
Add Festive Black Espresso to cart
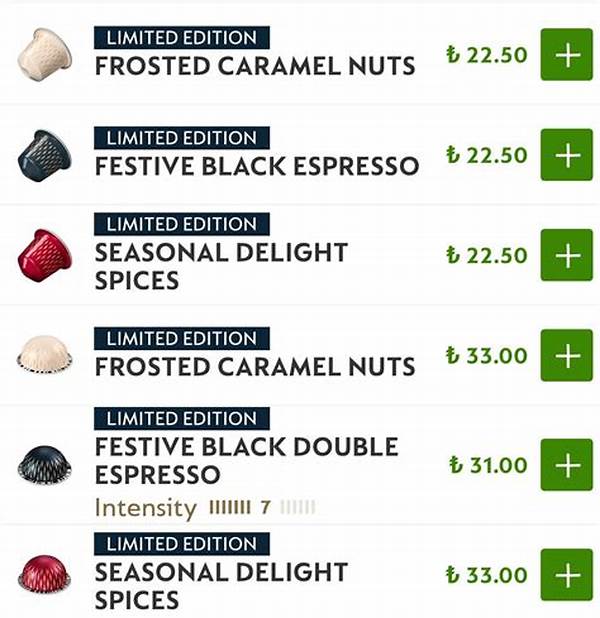[566, 155]
